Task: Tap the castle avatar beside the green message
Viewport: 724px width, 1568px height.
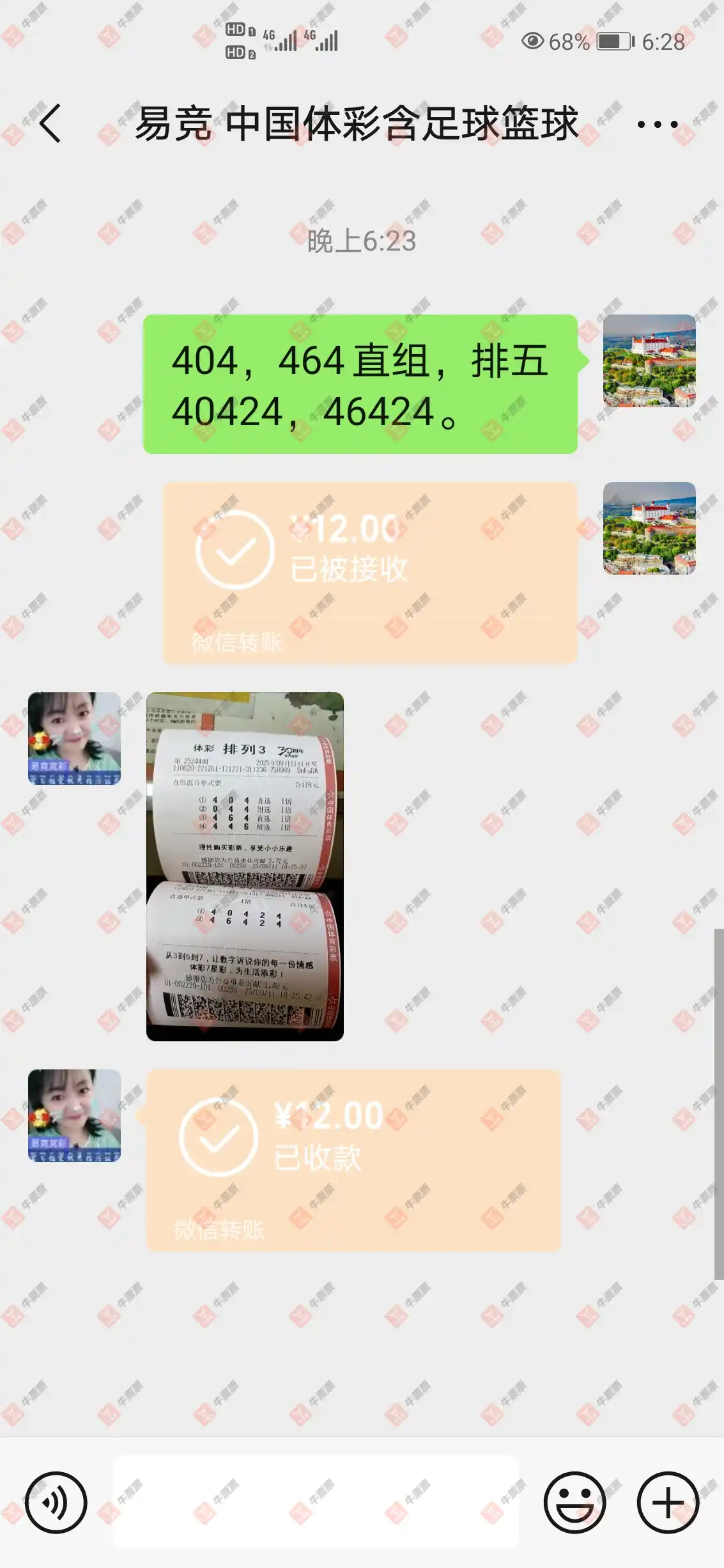Action: pos(649,361)
